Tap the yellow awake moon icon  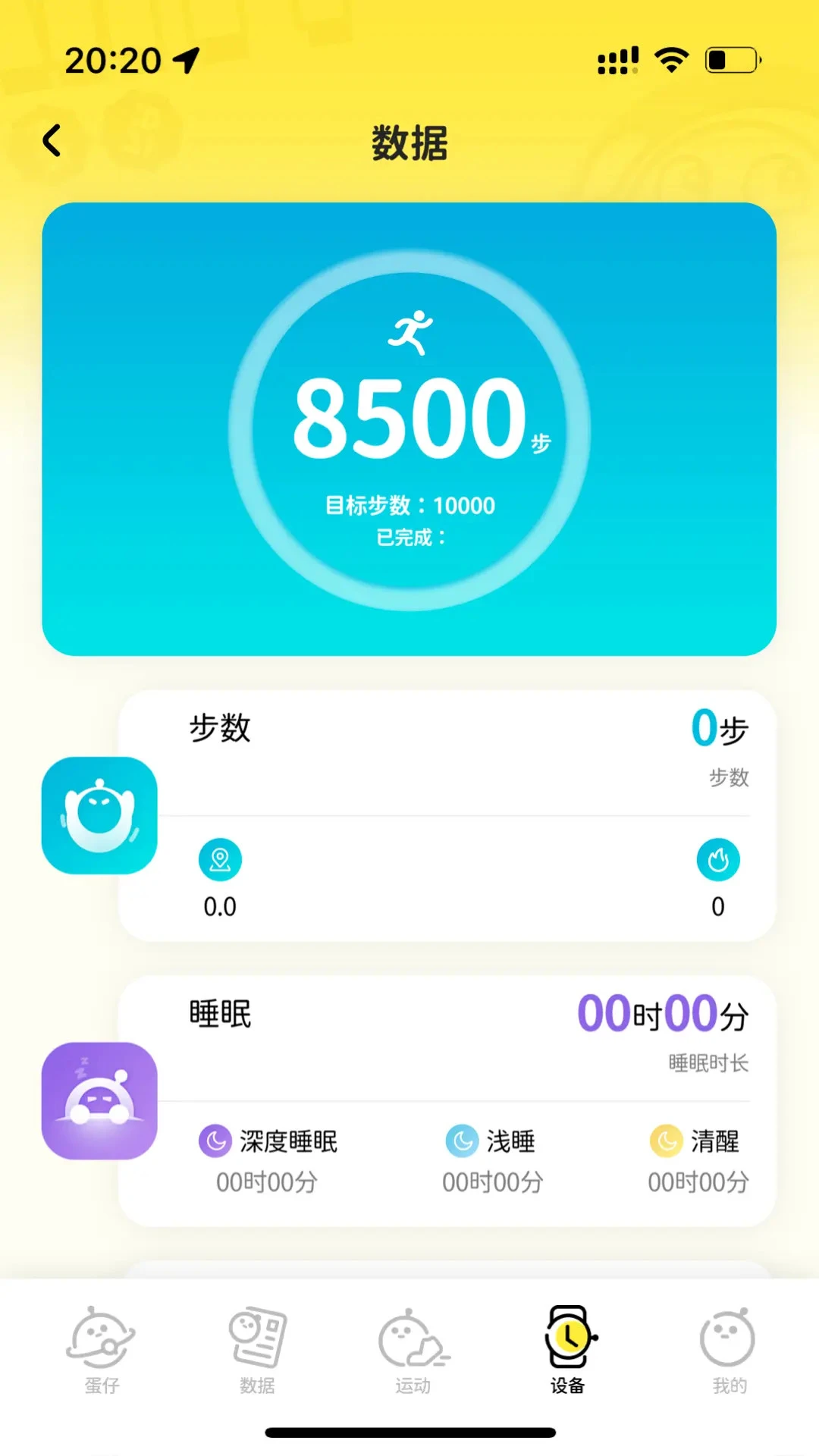(x=666, y=1141)
